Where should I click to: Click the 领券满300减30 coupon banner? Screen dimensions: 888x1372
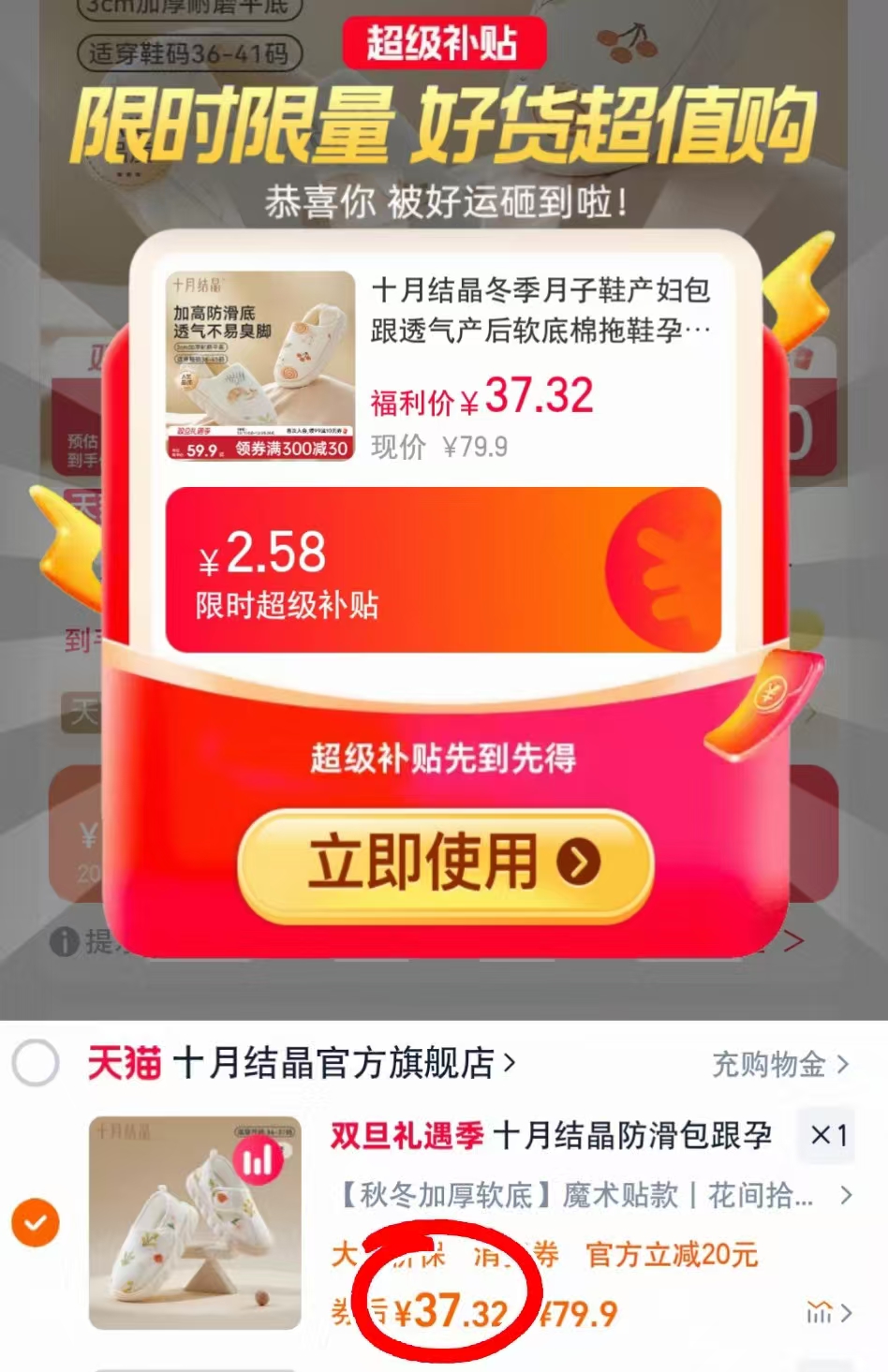pyautogui.click(x=291, y=450)
